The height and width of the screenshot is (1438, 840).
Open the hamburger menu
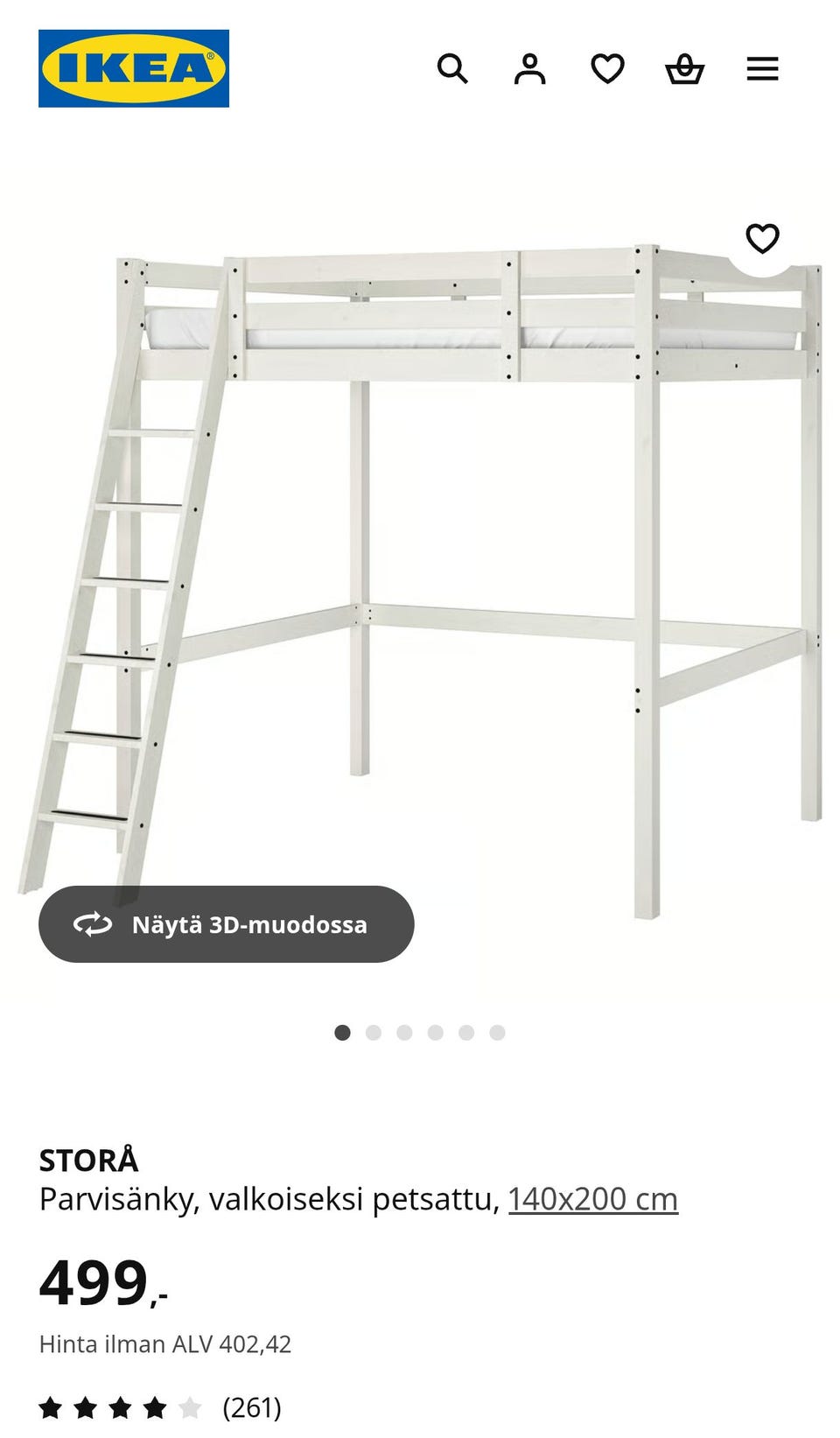[x=762, y=68]
